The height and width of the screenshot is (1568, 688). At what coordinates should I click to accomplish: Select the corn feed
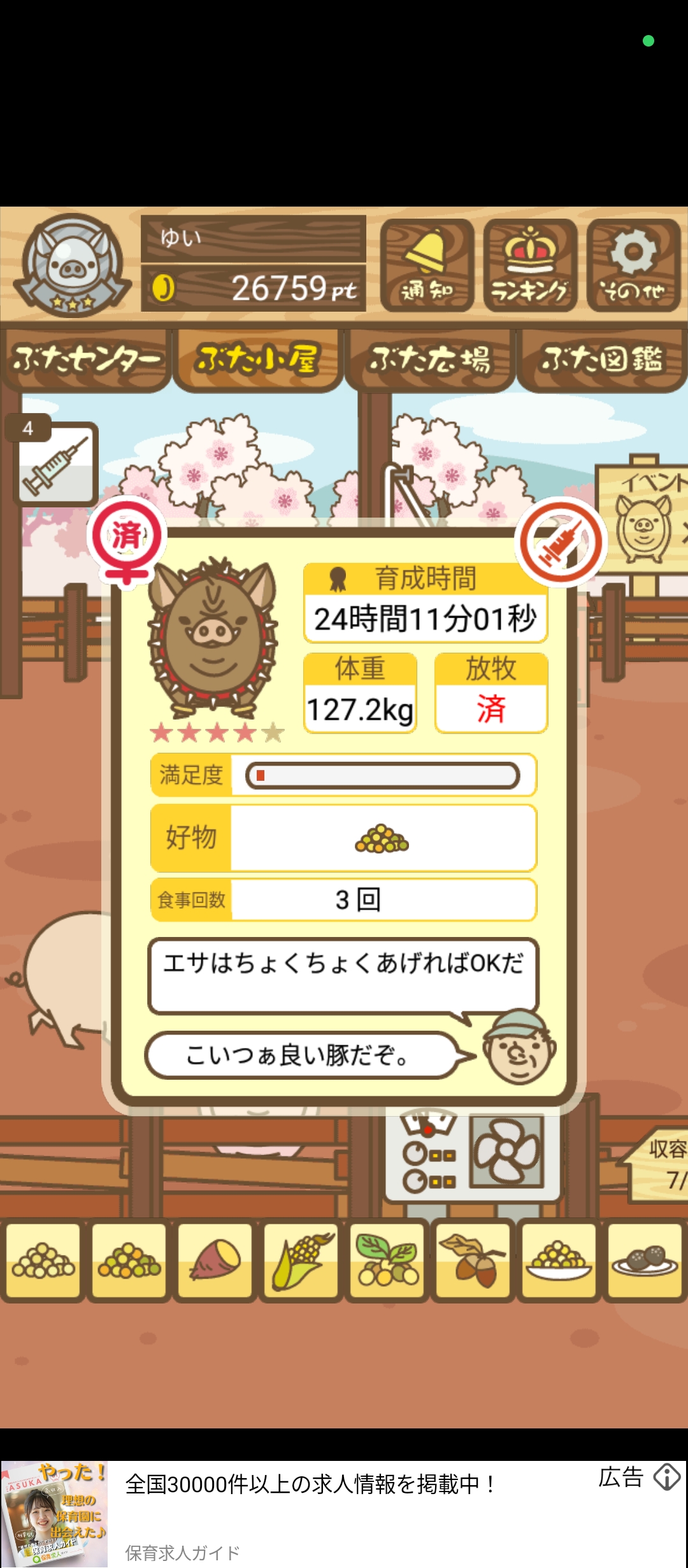coord(301,1261)
